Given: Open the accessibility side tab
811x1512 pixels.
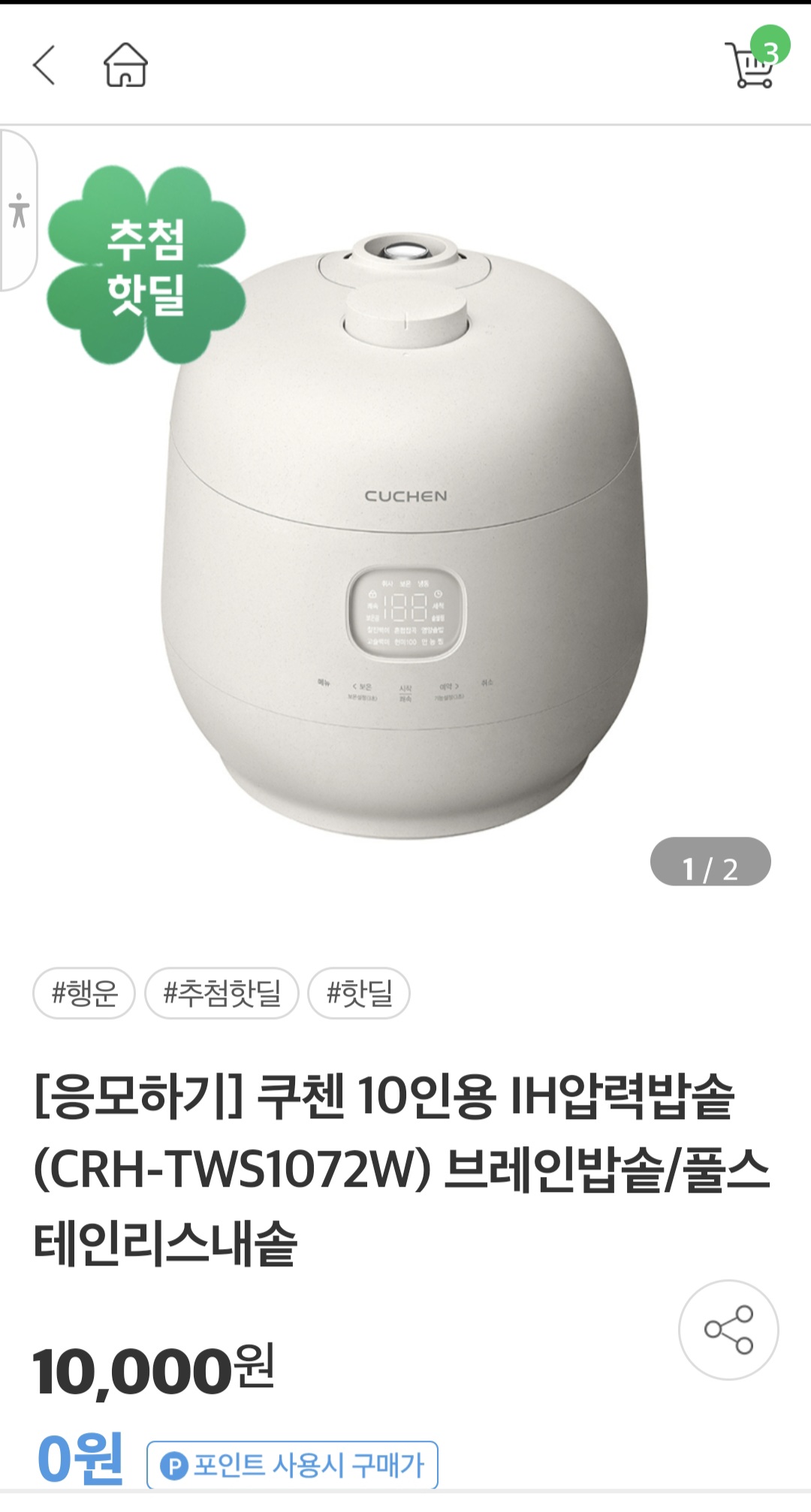Looking at the screenshot, I should click(x=19, y=210).
